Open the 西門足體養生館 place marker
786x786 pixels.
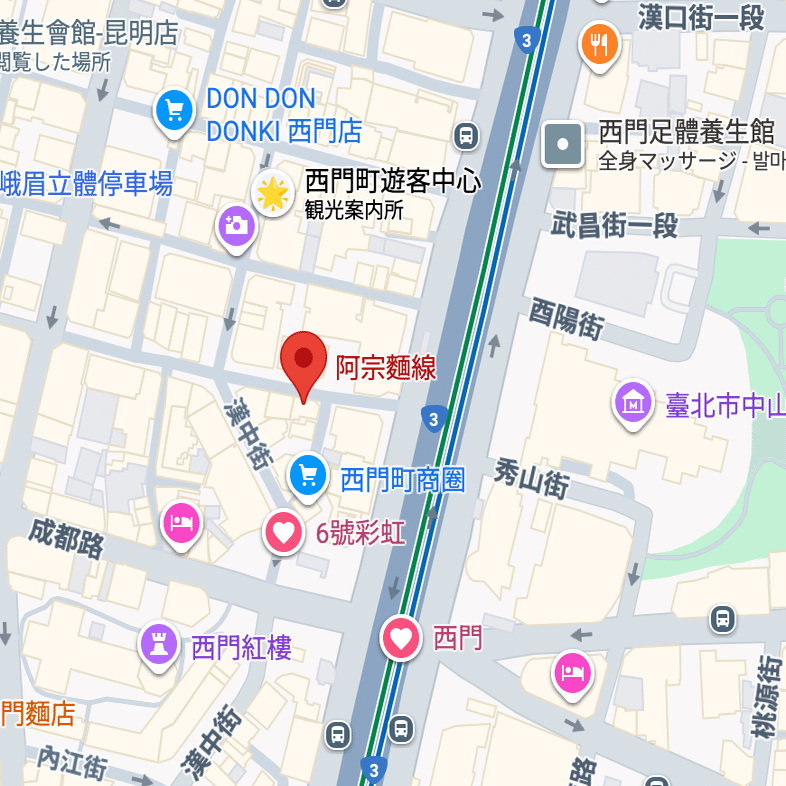point(563,144)
